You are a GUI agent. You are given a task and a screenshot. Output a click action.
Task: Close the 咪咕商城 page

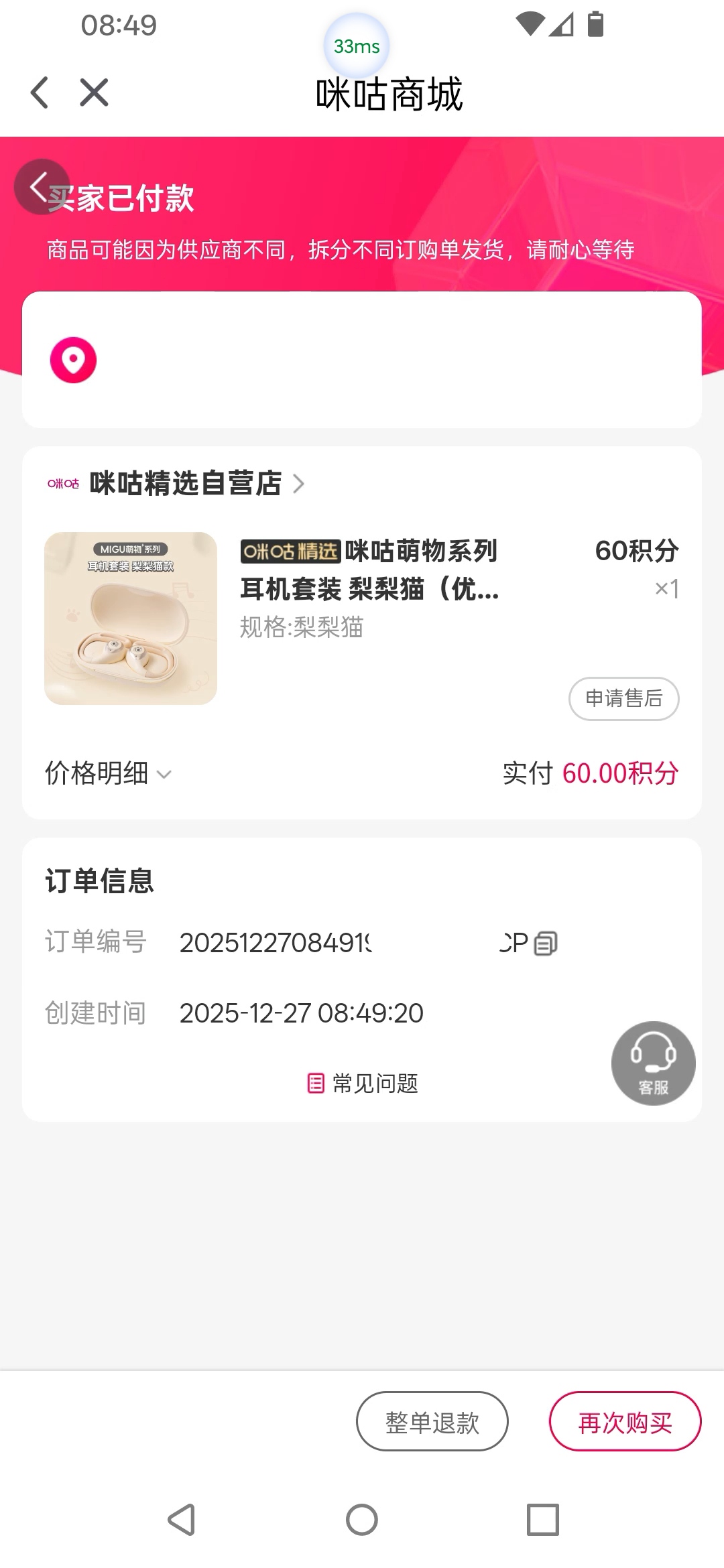(x=94, y=92)
